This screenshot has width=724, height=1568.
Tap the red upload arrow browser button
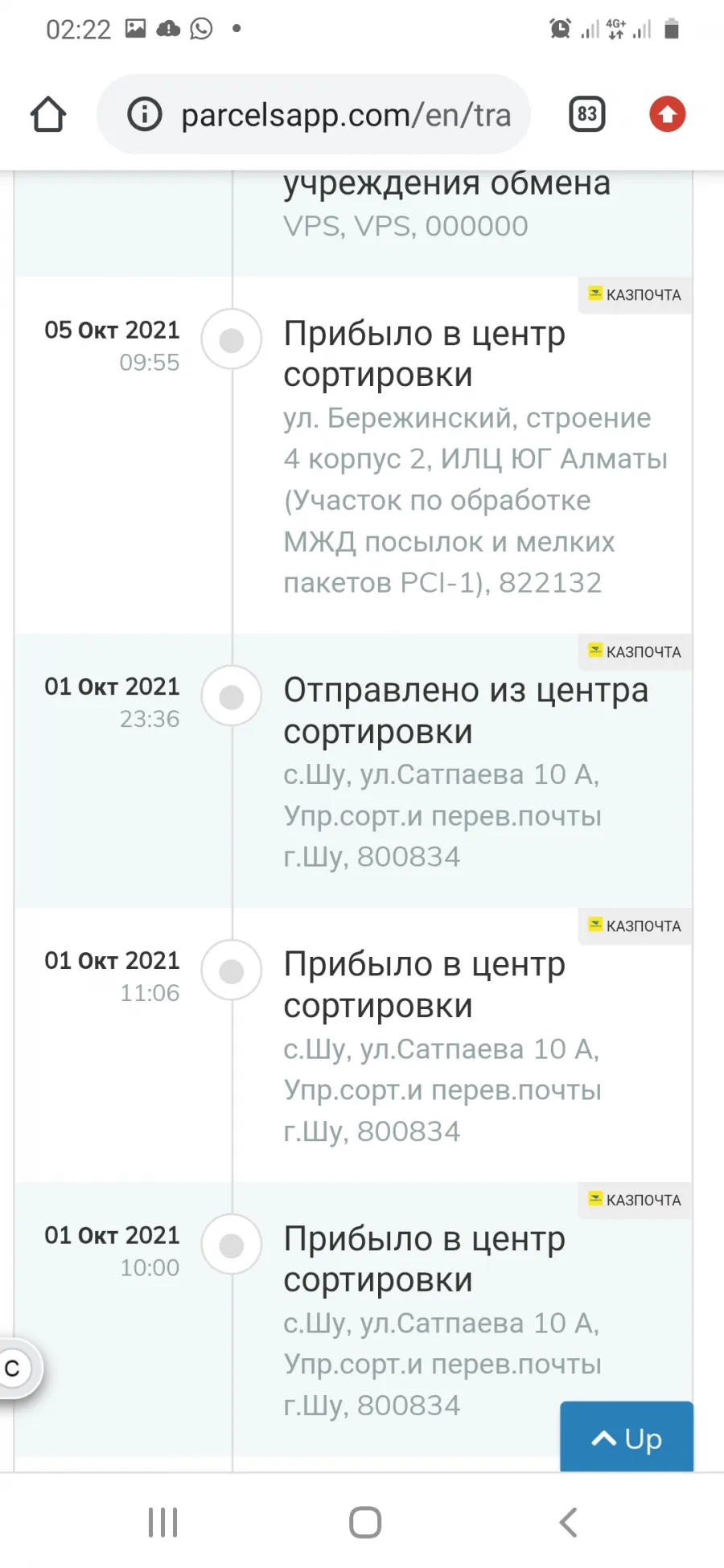coord(668,114)
